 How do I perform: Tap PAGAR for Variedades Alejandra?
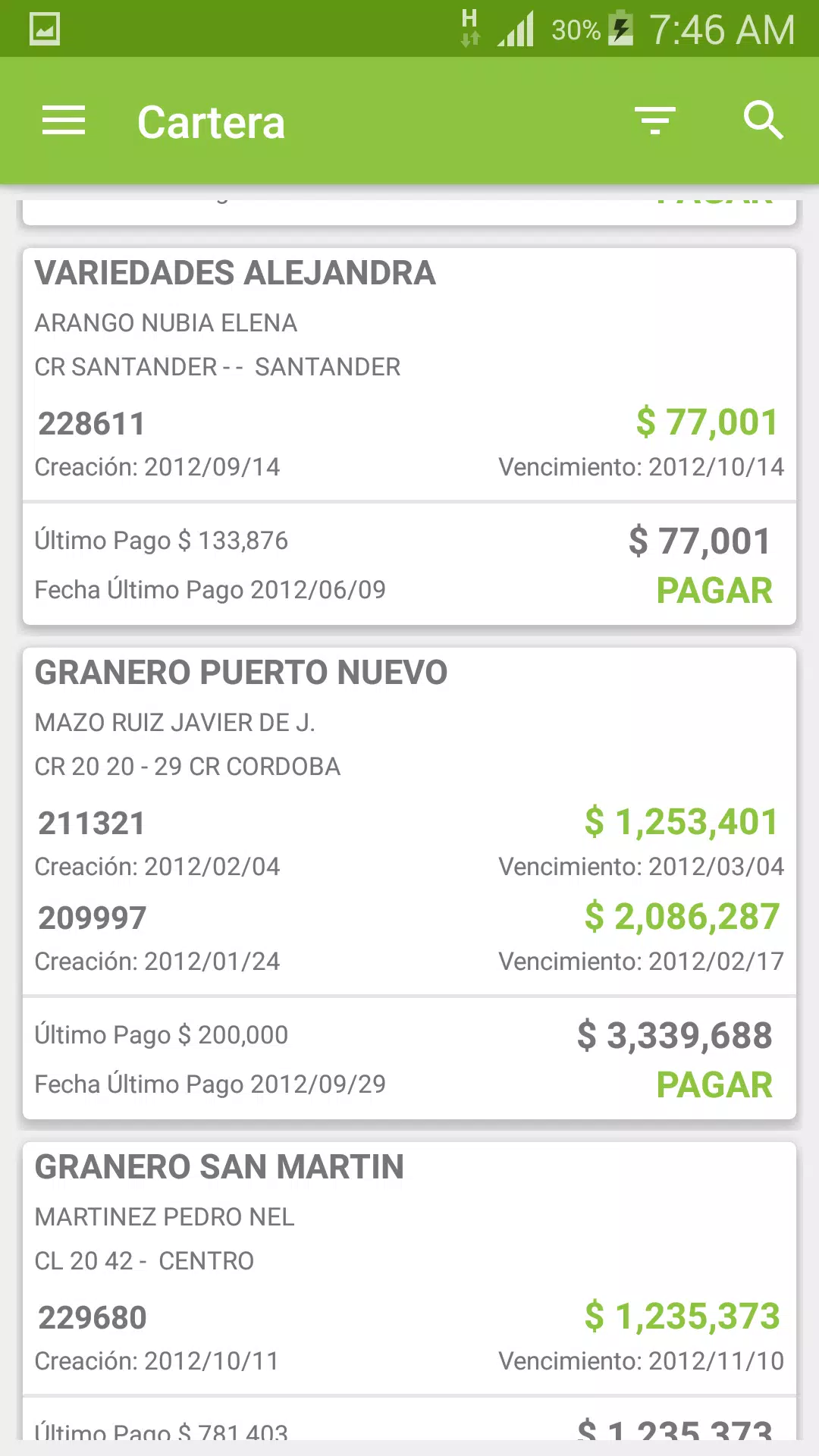(714, 591)
